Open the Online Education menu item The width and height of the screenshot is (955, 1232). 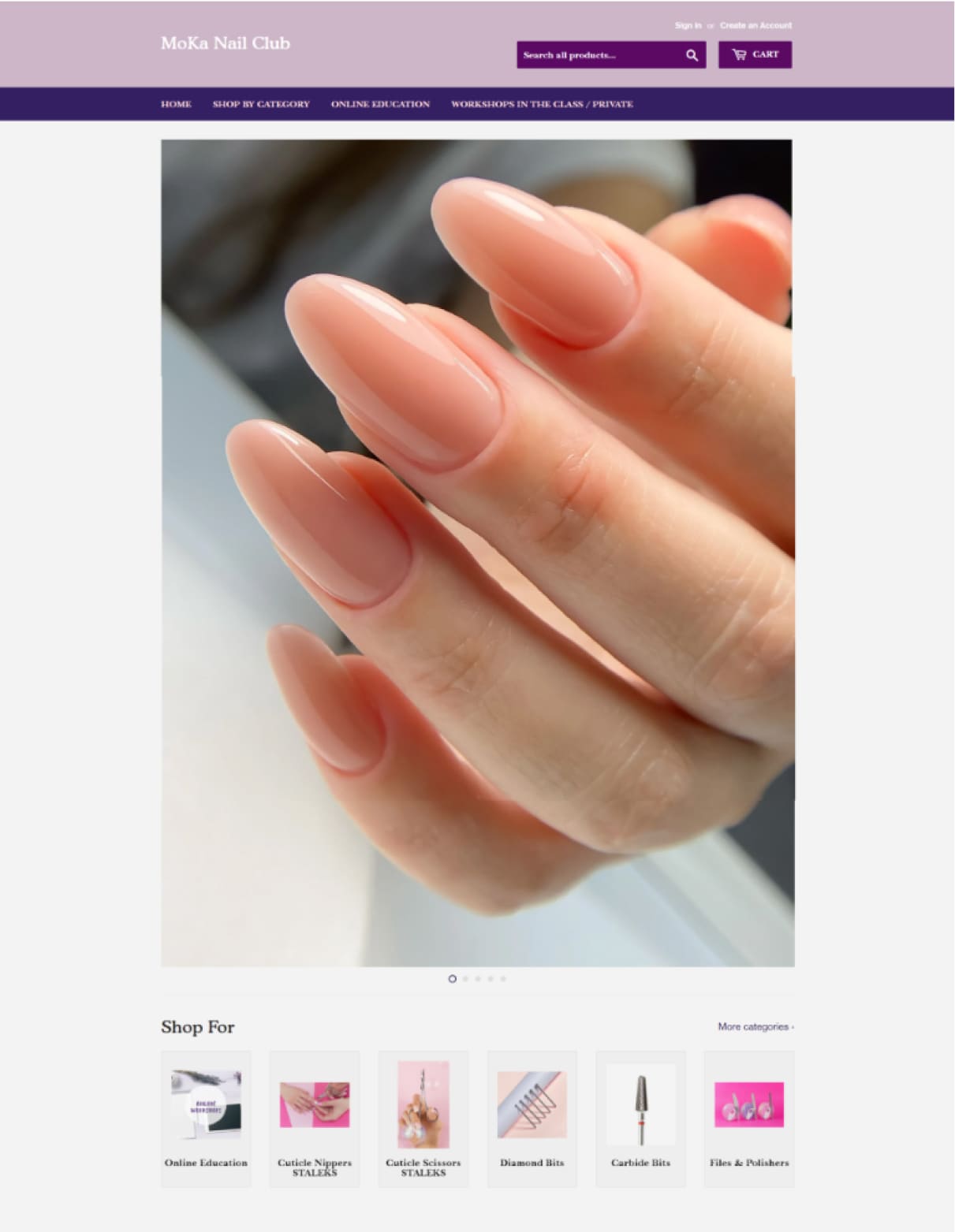(x=380, y=104)
